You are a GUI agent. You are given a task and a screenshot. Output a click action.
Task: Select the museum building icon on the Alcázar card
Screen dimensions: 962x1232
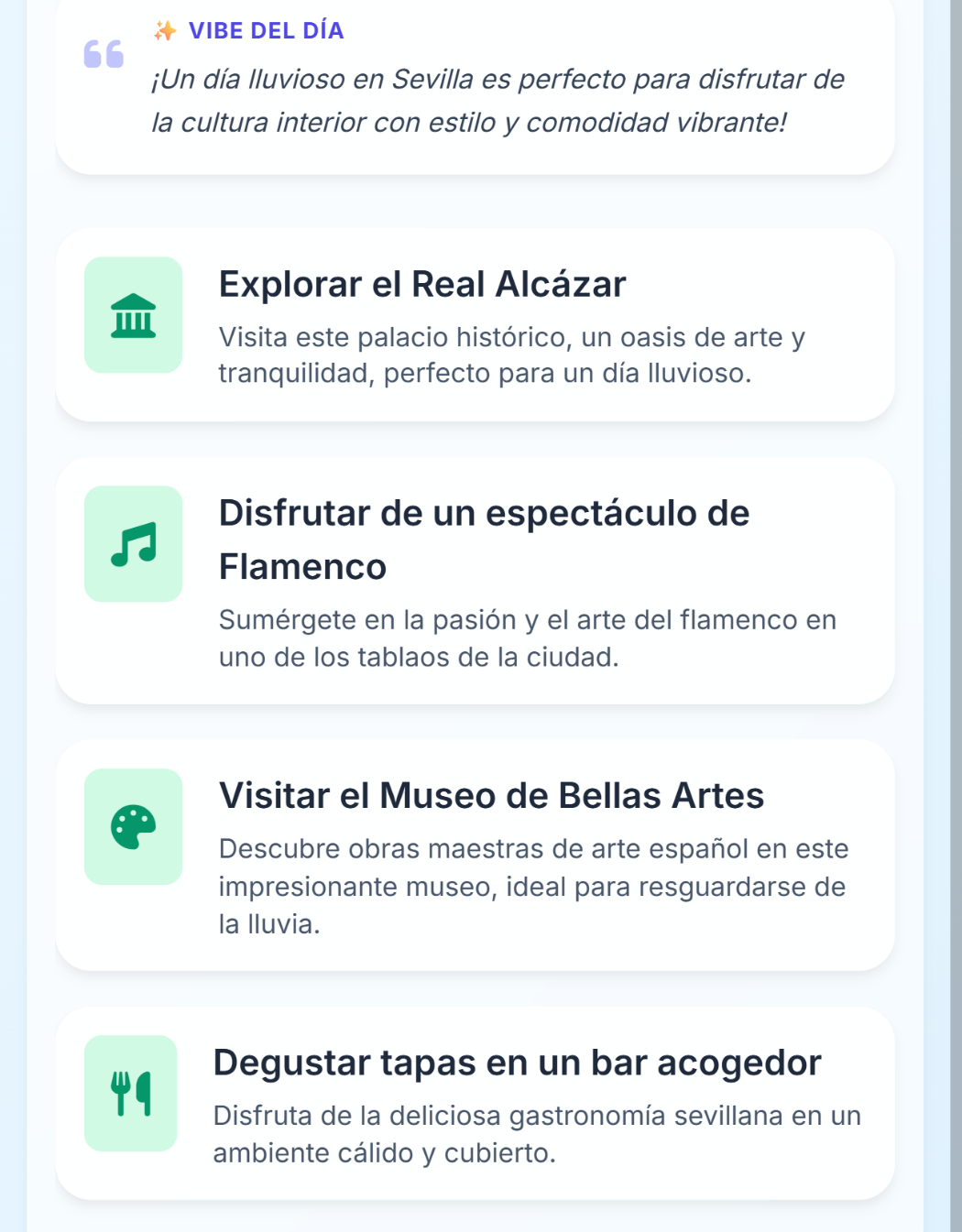[133, 314]
